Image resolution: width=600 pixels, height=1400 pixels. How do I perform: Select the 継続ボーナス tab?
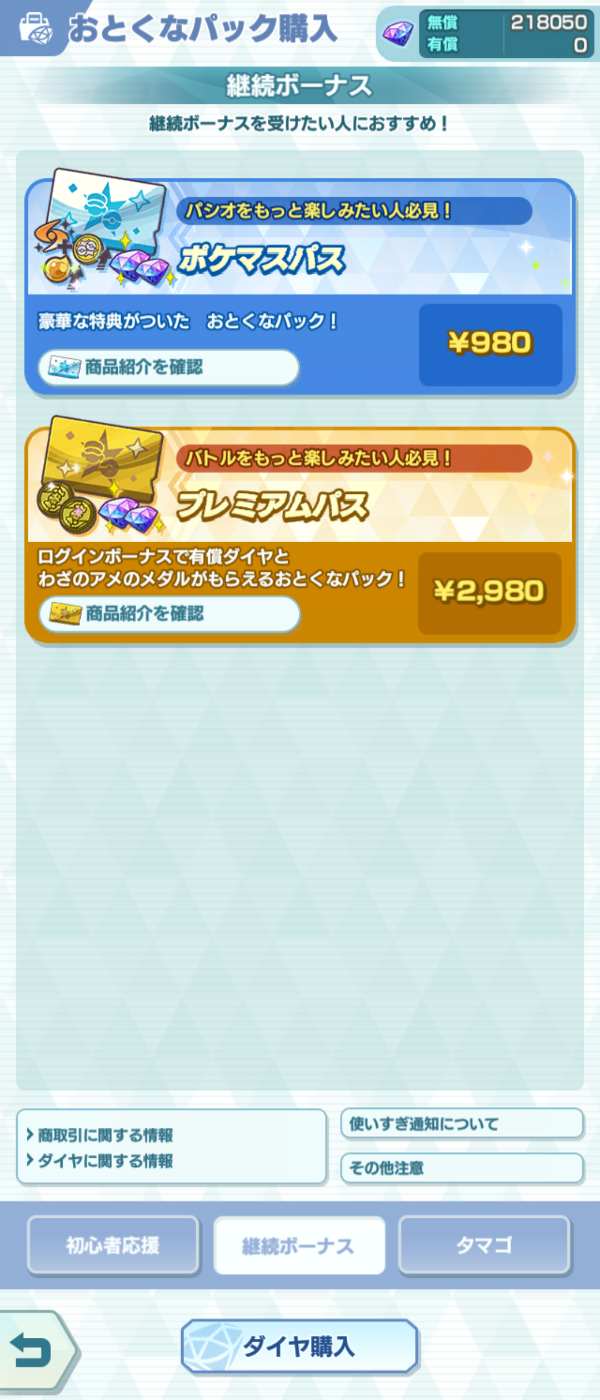click(299, 1245)
